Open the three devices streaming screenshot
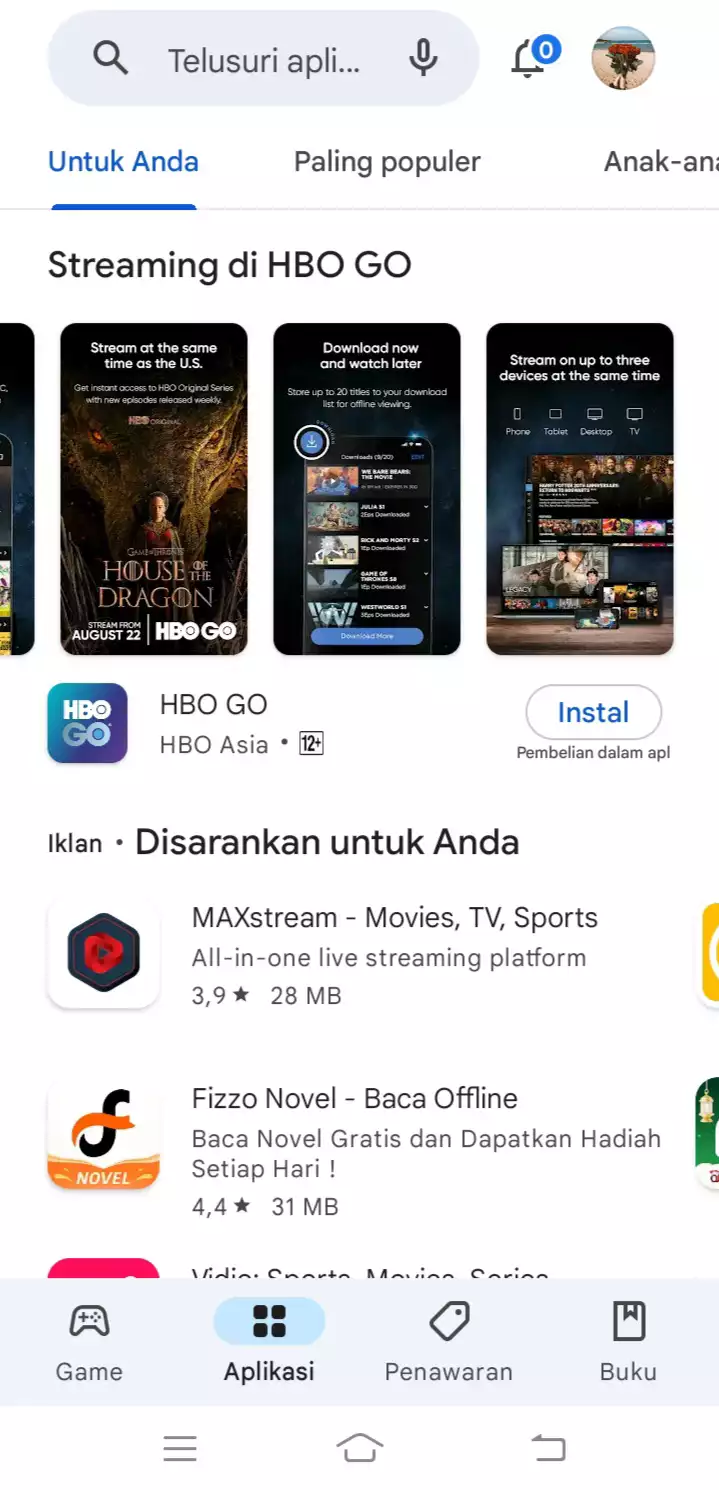This screenshot has height=1490, width=719. [x=580, y=489]
